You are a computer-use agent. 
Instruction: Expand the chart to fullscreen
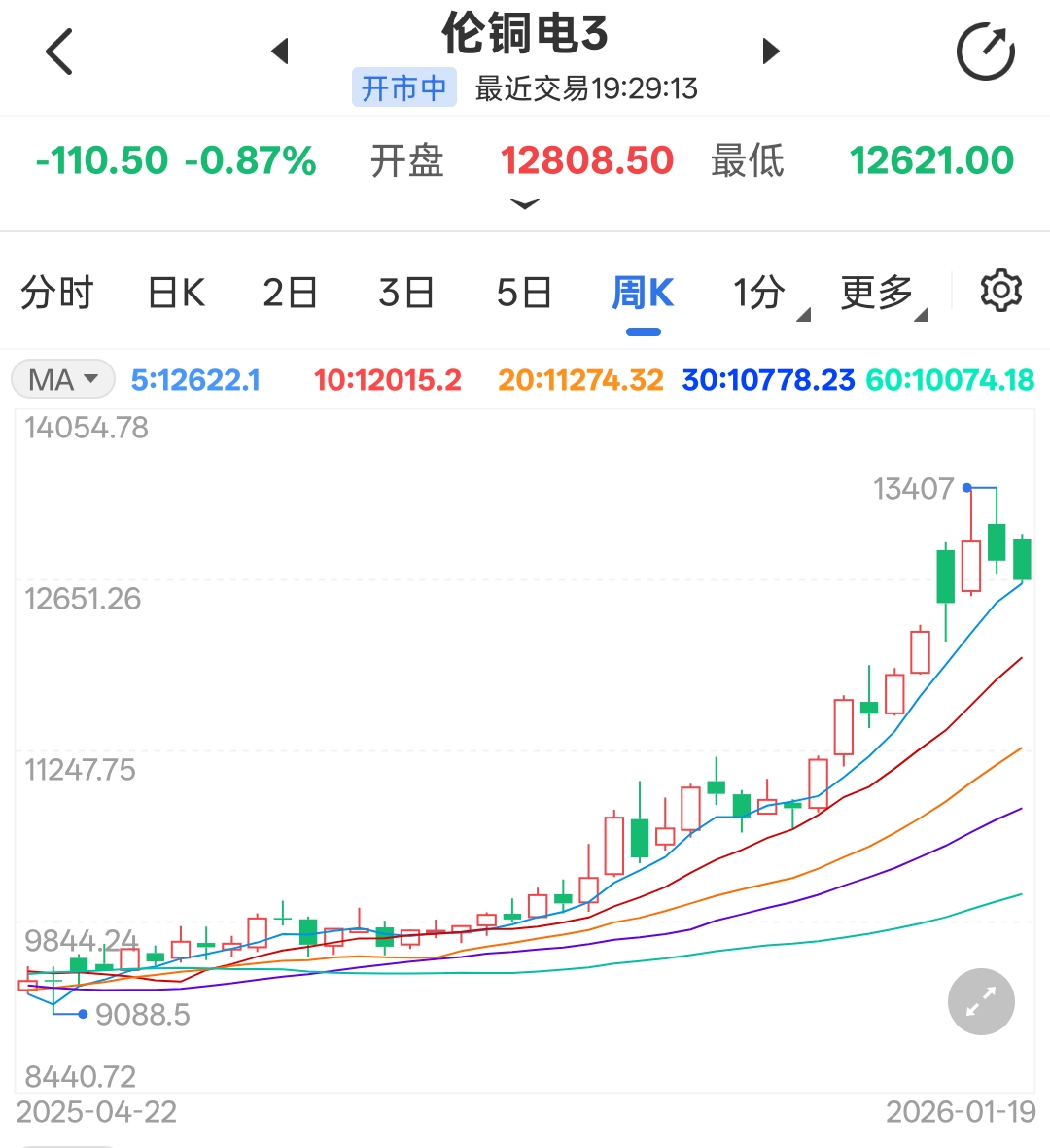(981, 1001)
